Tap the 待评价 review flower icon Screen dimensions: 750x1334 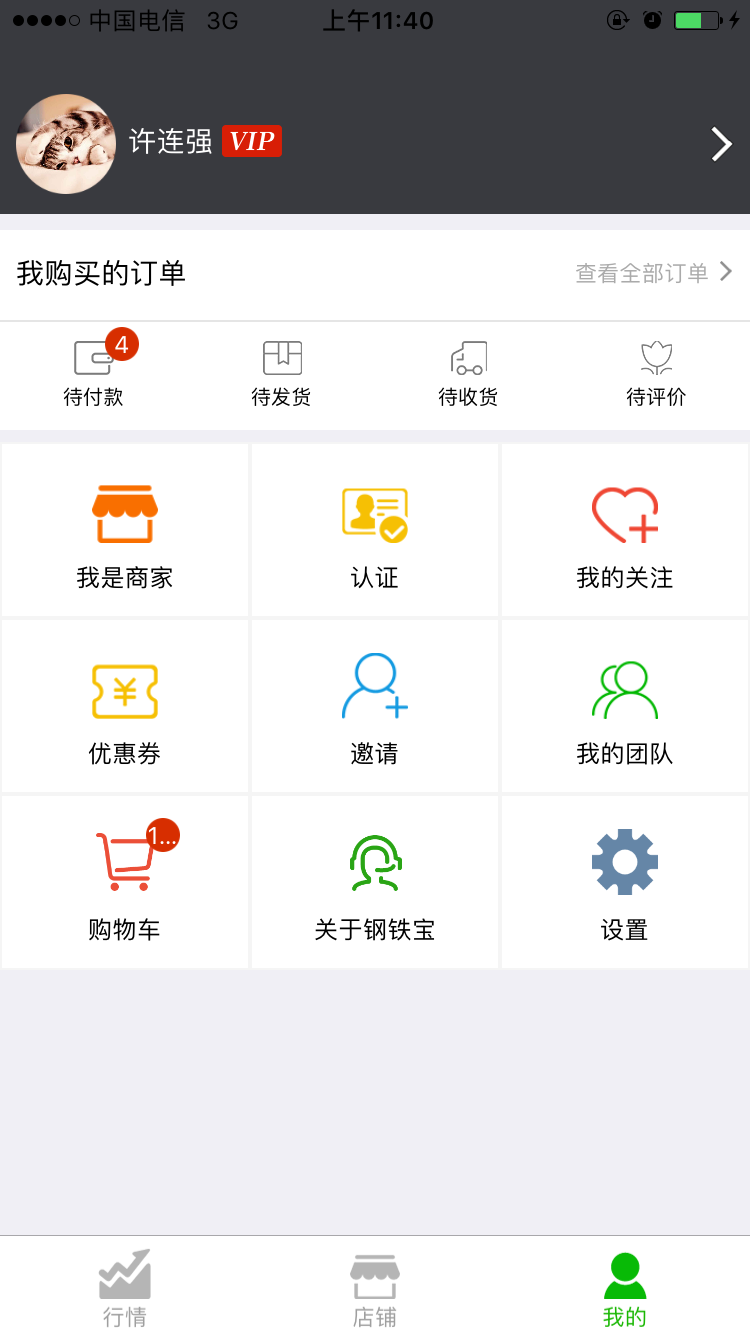point(656,357)
